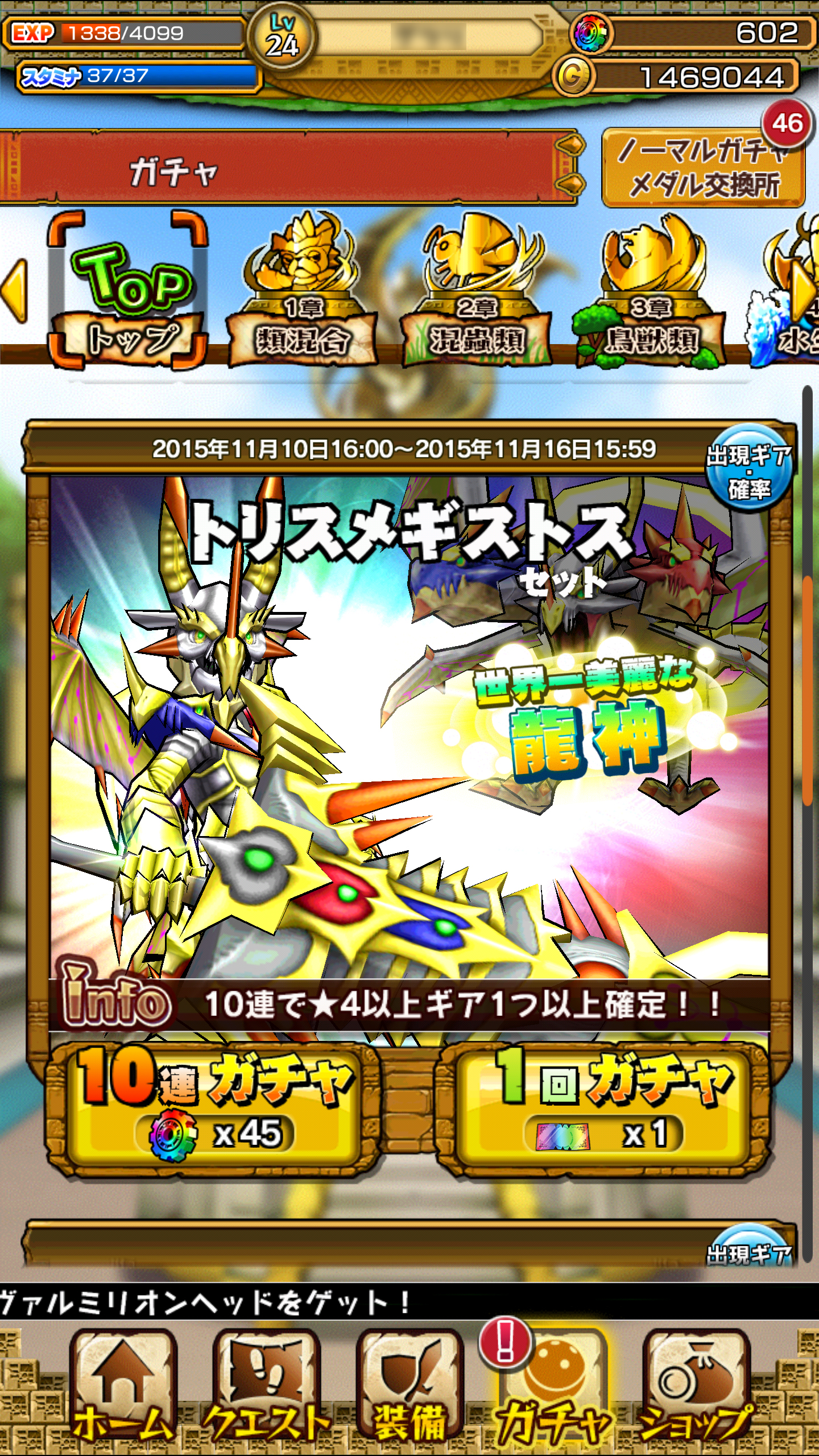Switch to 2章 昆蟲類 category
The image size is (819, 1456).
pyautogui.click(x=477, y=291)
